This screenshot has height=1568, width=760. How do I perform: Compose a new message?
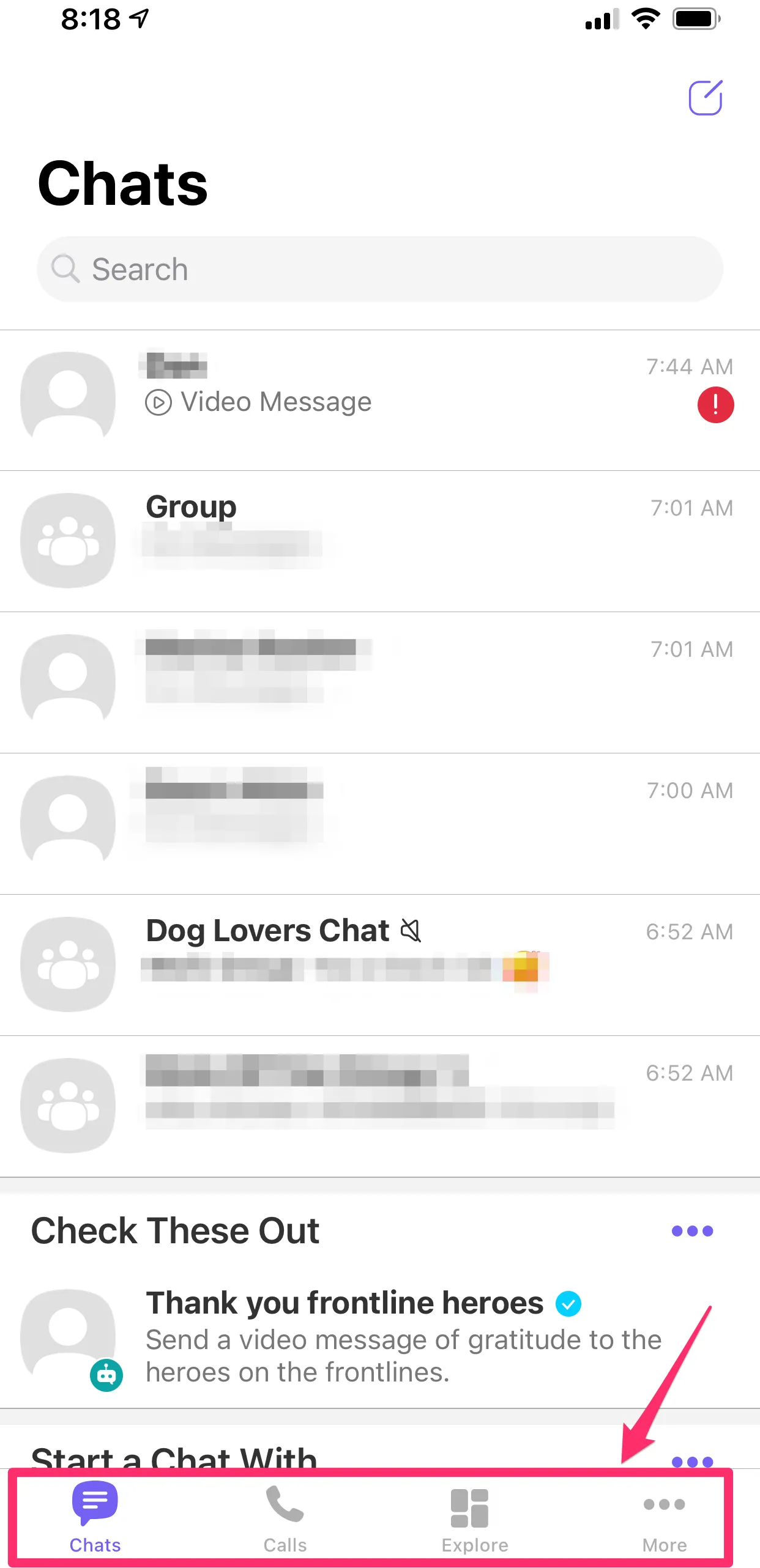pyautogui.click(x=706, y=97)
